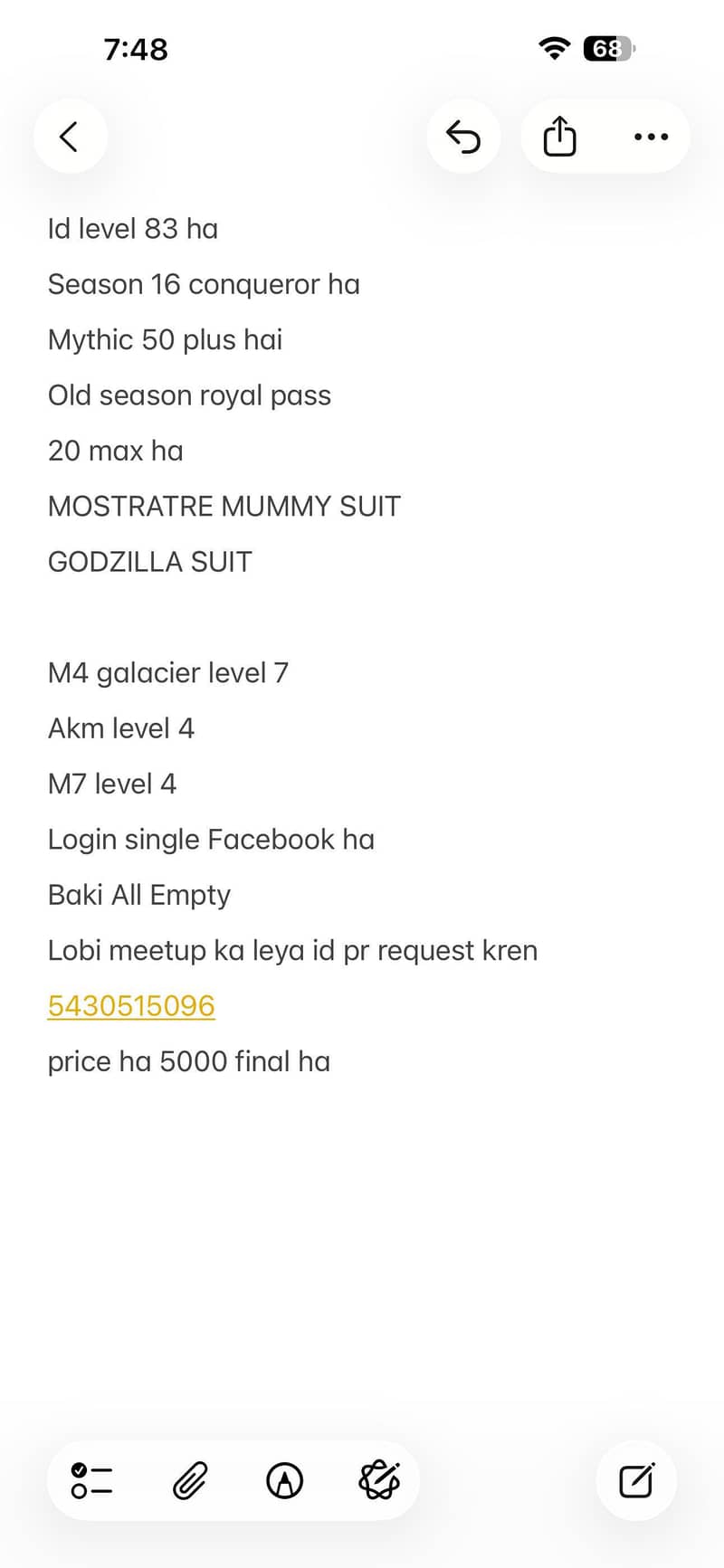Open the three-dot more options menu
The image size is (724, 1568).
click(652, 137)
